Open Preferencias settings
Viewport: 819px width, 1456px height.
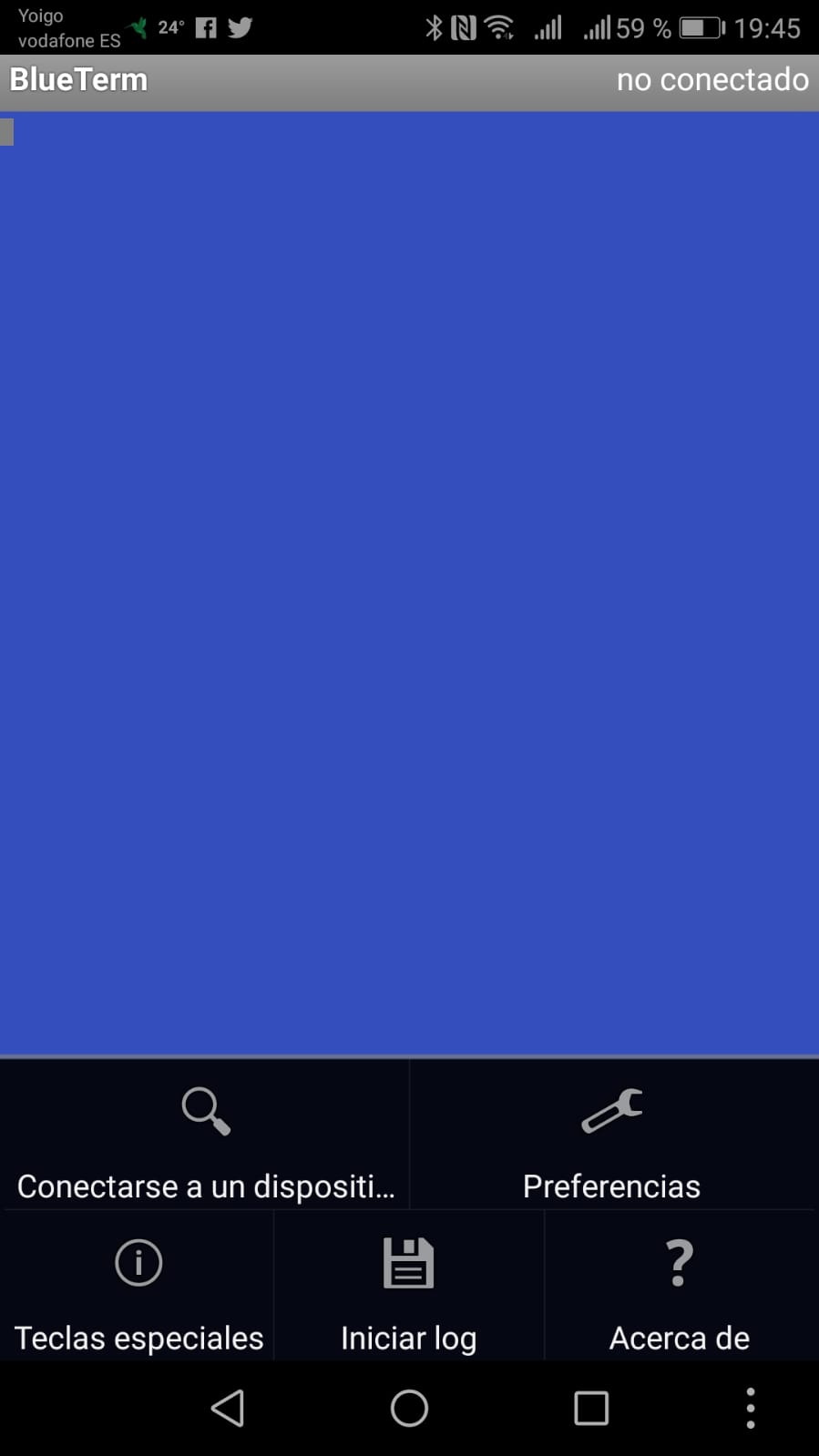tap(612, 1136)
